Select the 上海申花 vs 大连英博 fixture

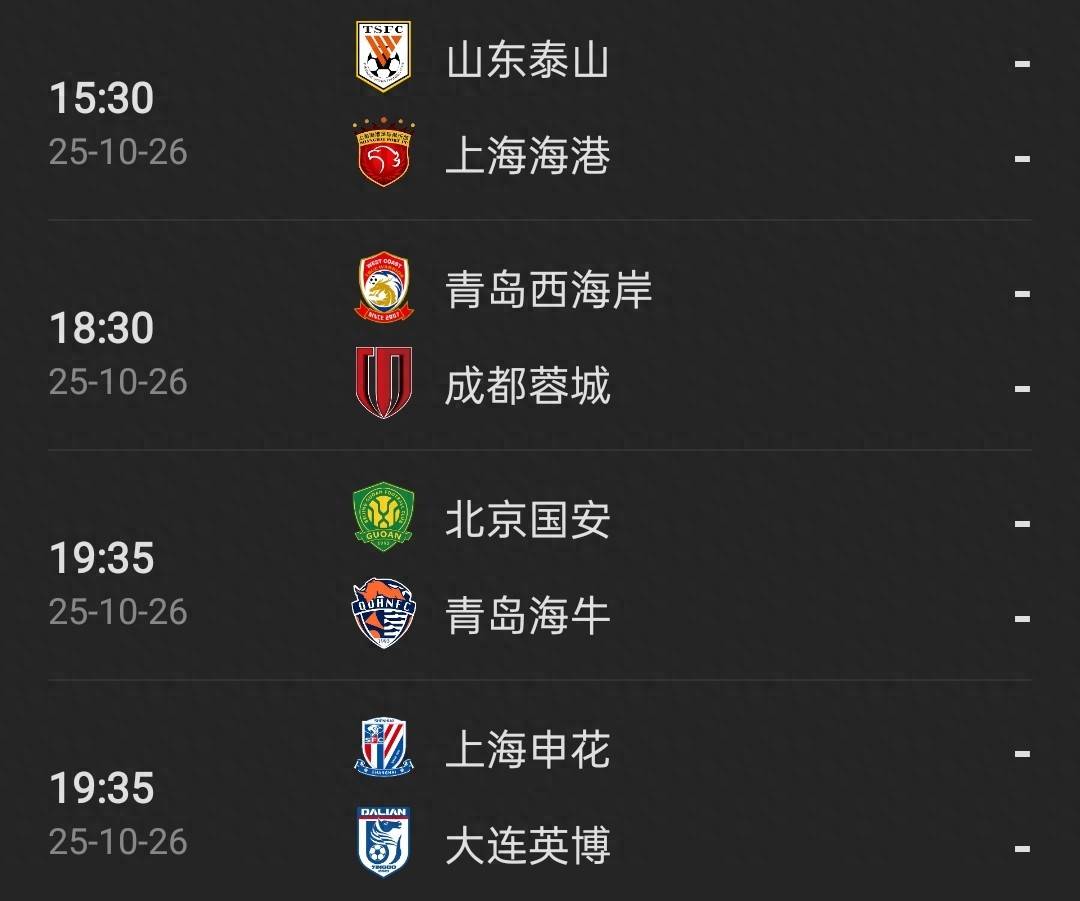pyautogui.click(x=540, y=797)
